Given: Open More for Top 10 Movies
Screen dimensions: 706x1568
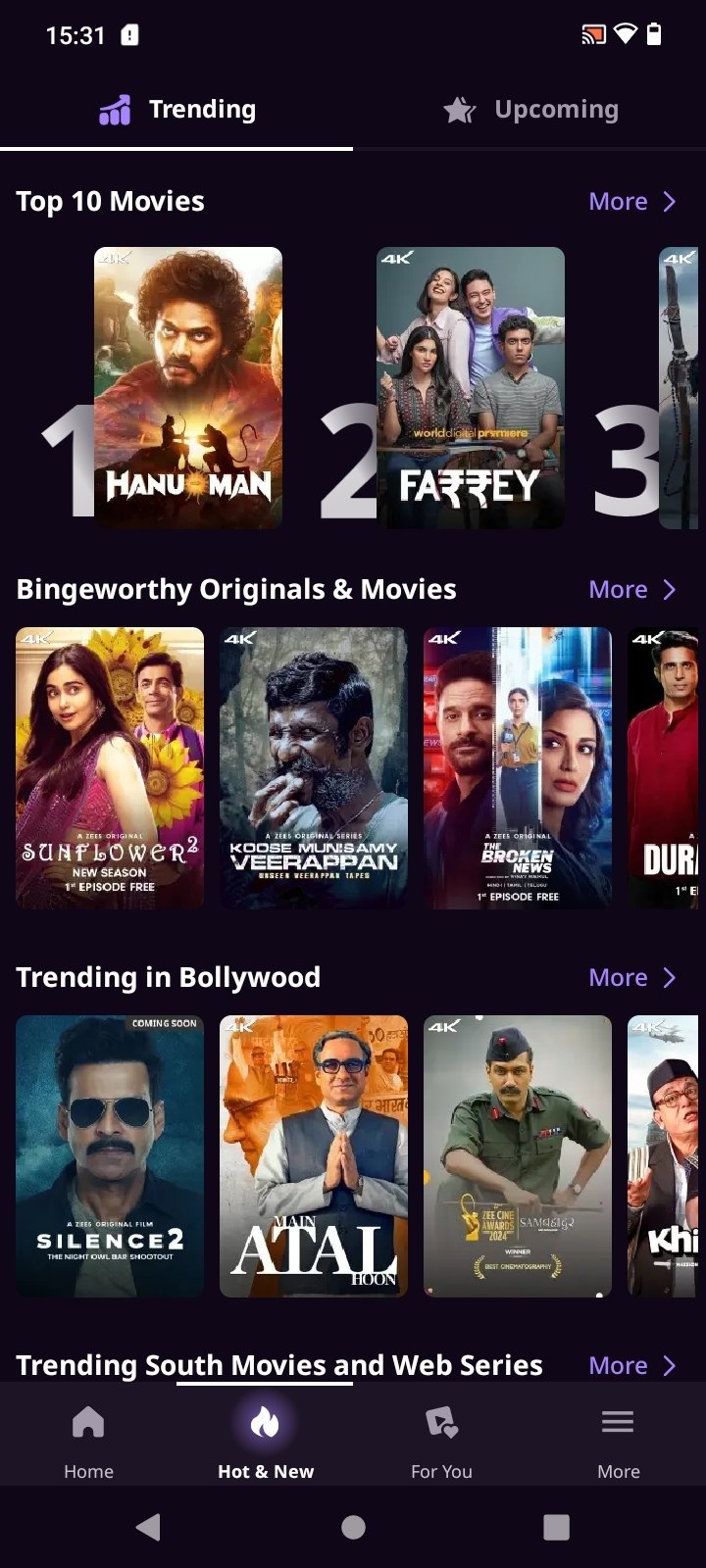Looking at the screenshot, I should point(632,201).
